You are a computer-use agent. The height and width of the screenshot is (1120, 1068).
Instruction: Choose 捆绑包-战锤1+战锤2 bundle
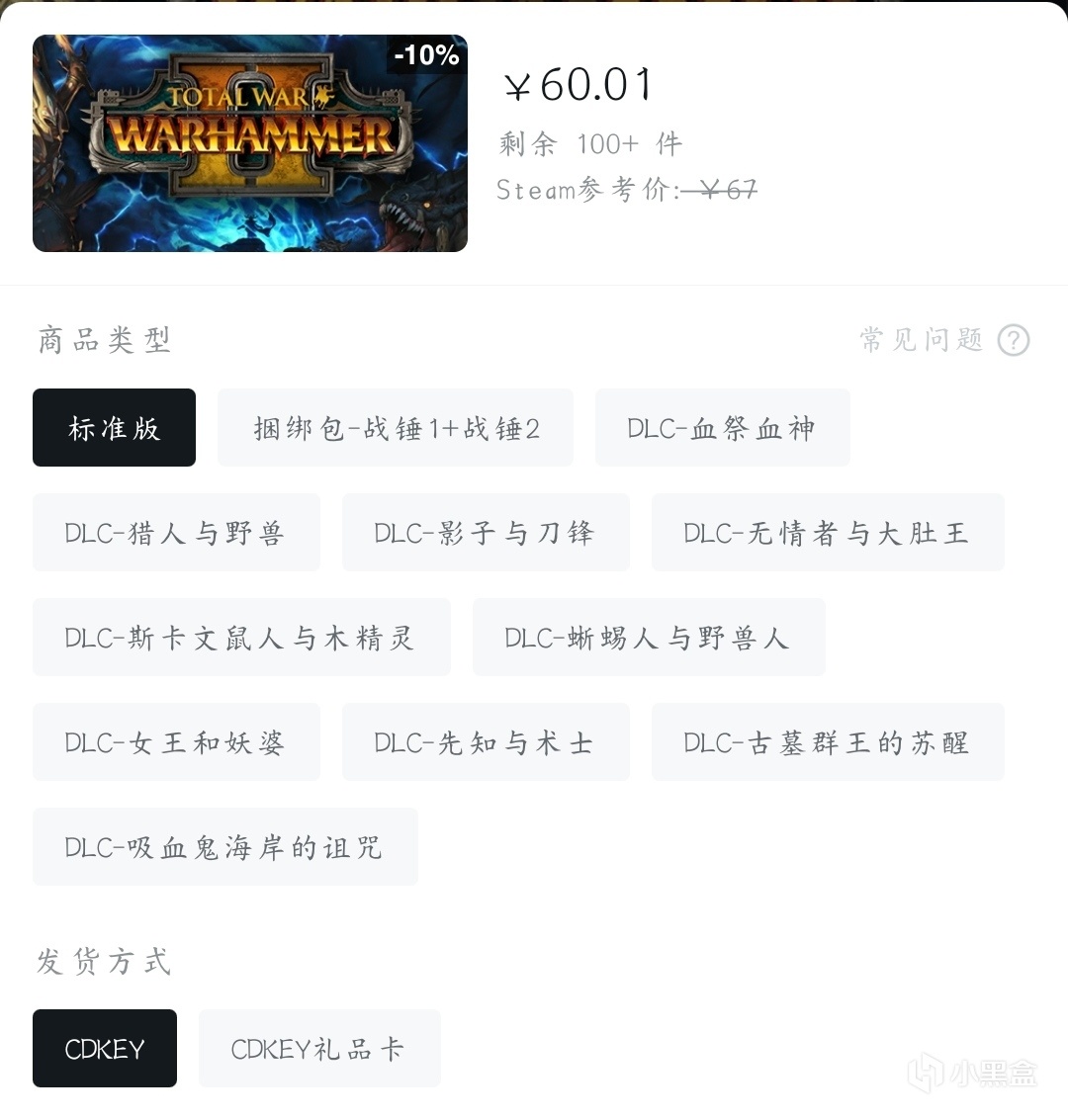pyautogui.click(x=396, y=427)
